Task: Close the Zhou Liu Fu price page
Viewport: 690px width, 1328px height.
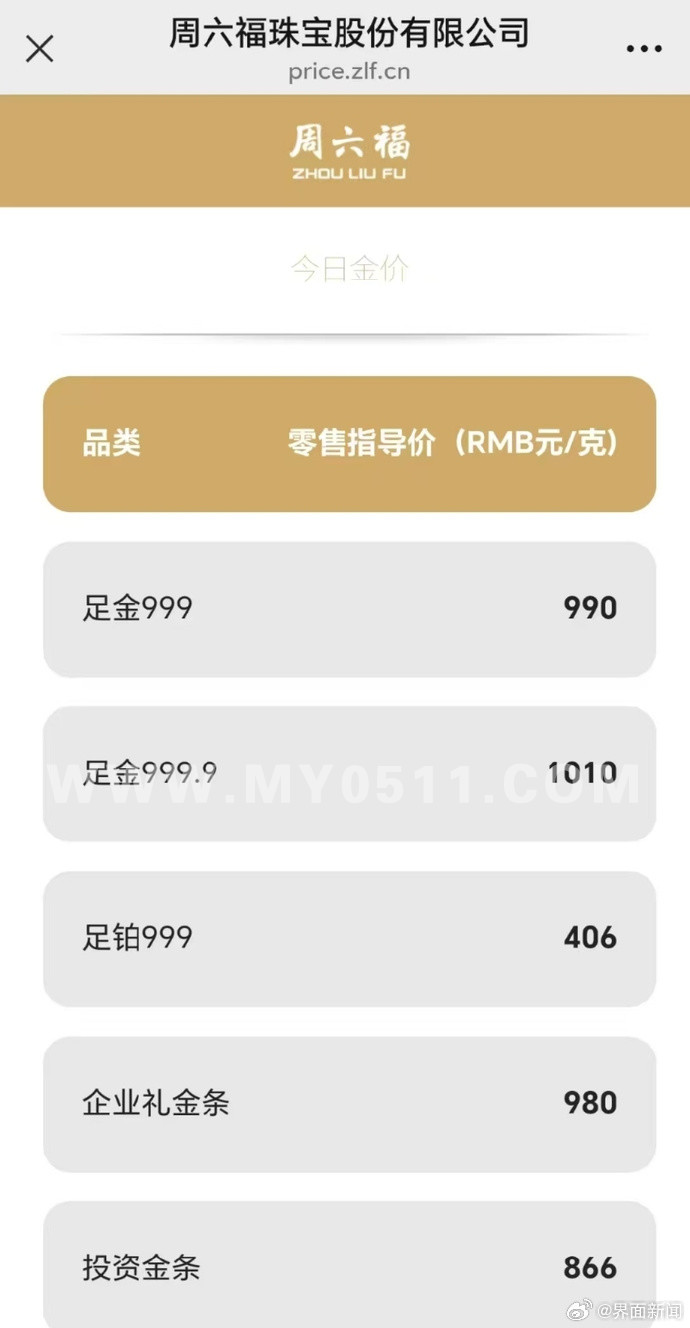Action: click(39, 47)
